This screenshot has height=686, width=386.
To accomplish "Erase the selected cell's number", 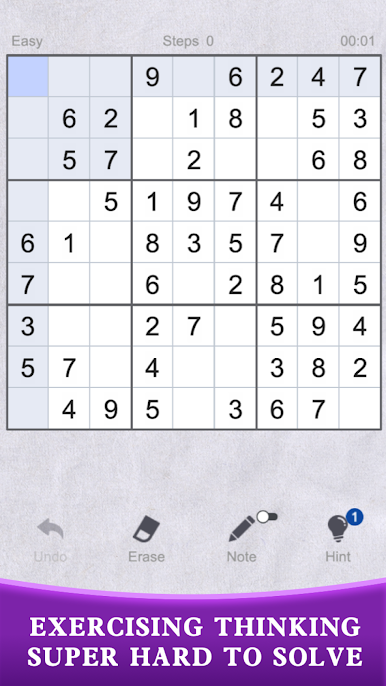I will [x=146, y=541].
